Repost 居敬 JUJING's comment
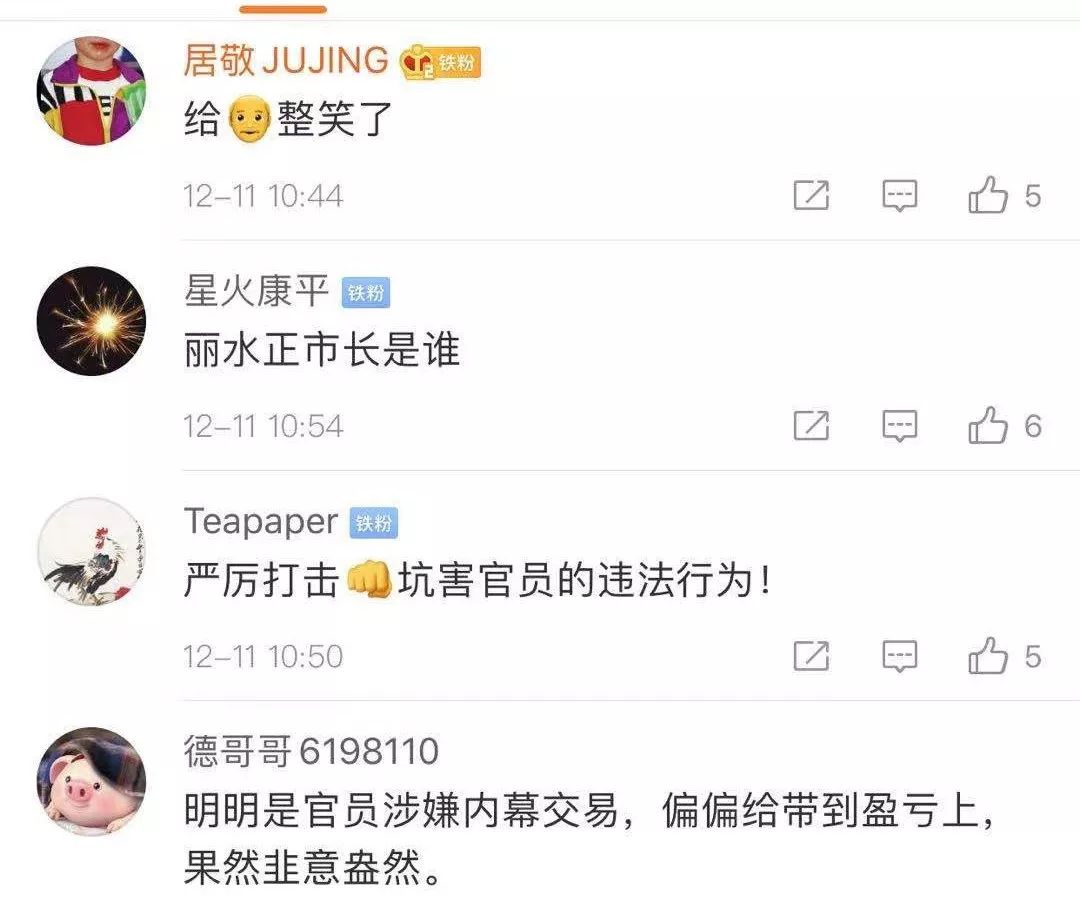Viewport: 1080px width, 909px height. (811, 196)
